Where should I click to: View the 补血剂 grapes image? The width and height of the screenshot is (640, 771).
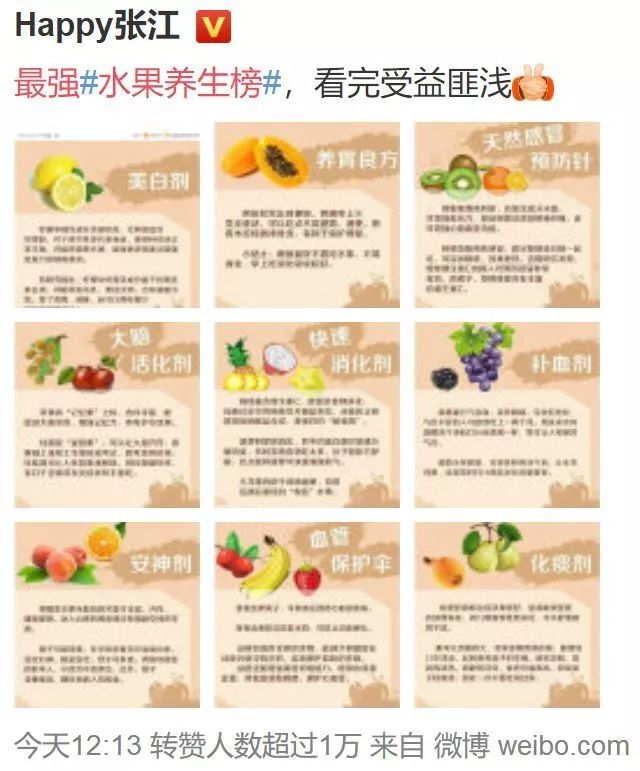[x=507, y=414]
